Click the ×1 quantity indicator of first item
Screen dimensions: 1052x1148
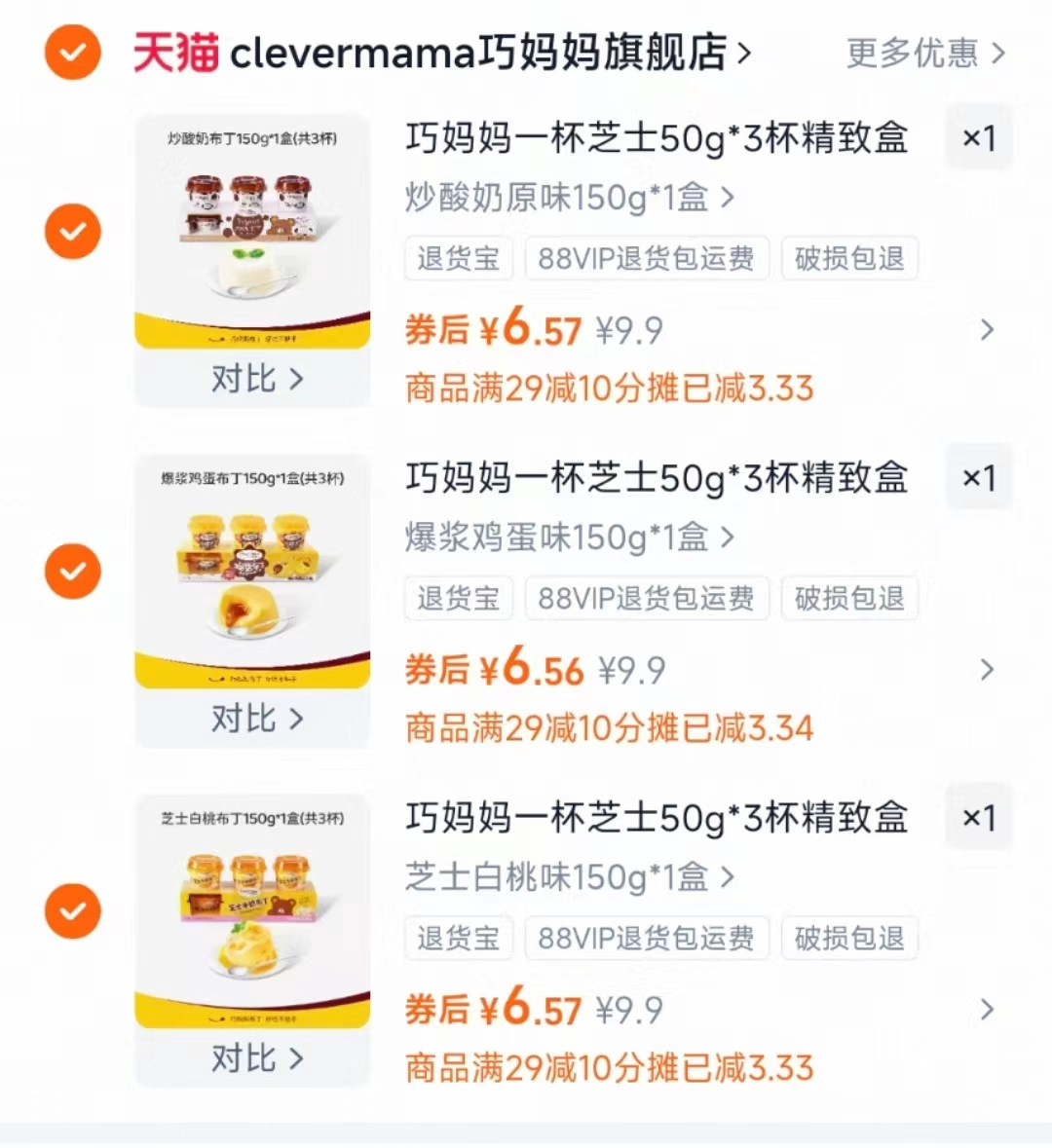tap(977, 137)
